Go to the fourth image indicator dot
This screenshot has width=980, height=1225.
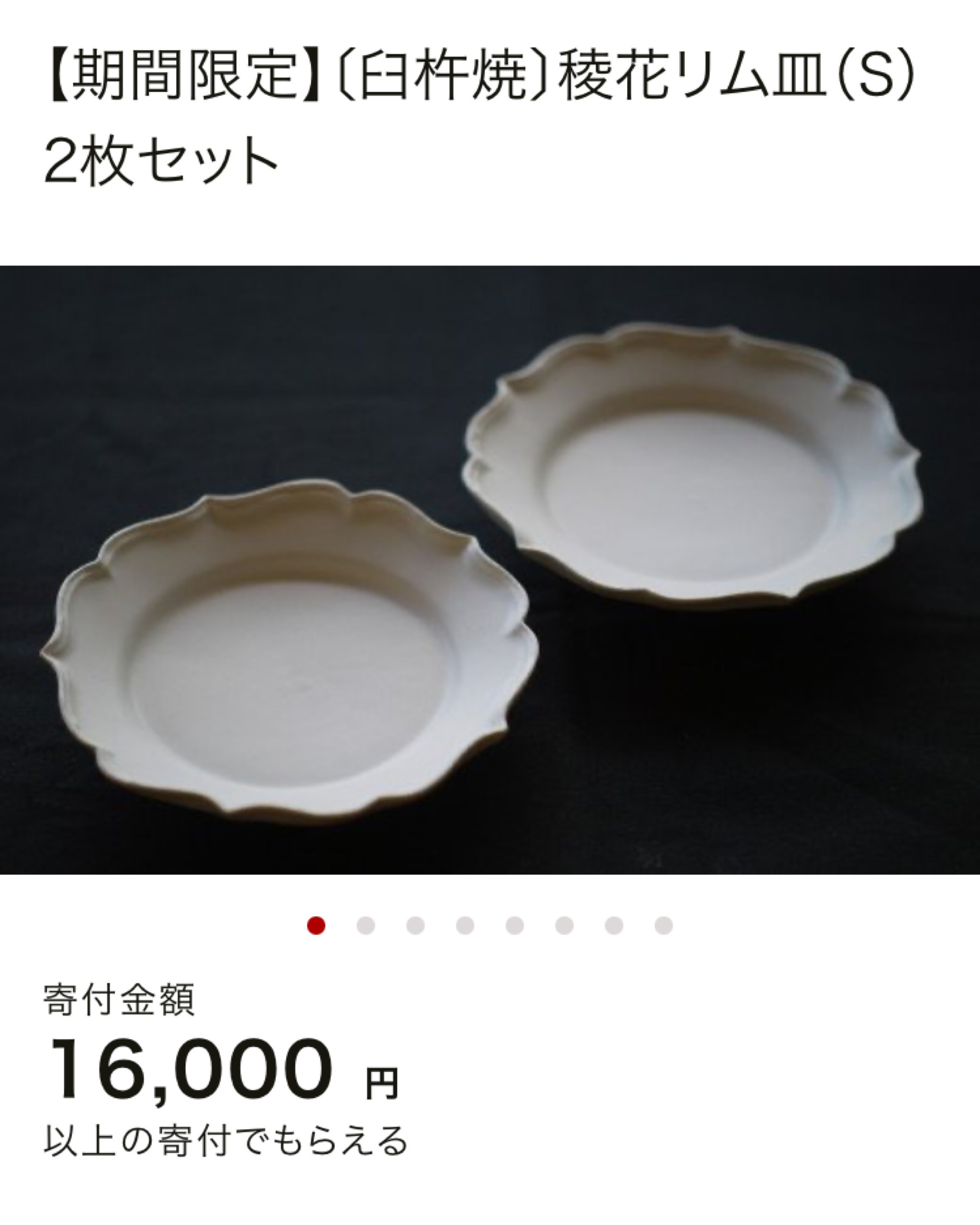coord(465,925)
